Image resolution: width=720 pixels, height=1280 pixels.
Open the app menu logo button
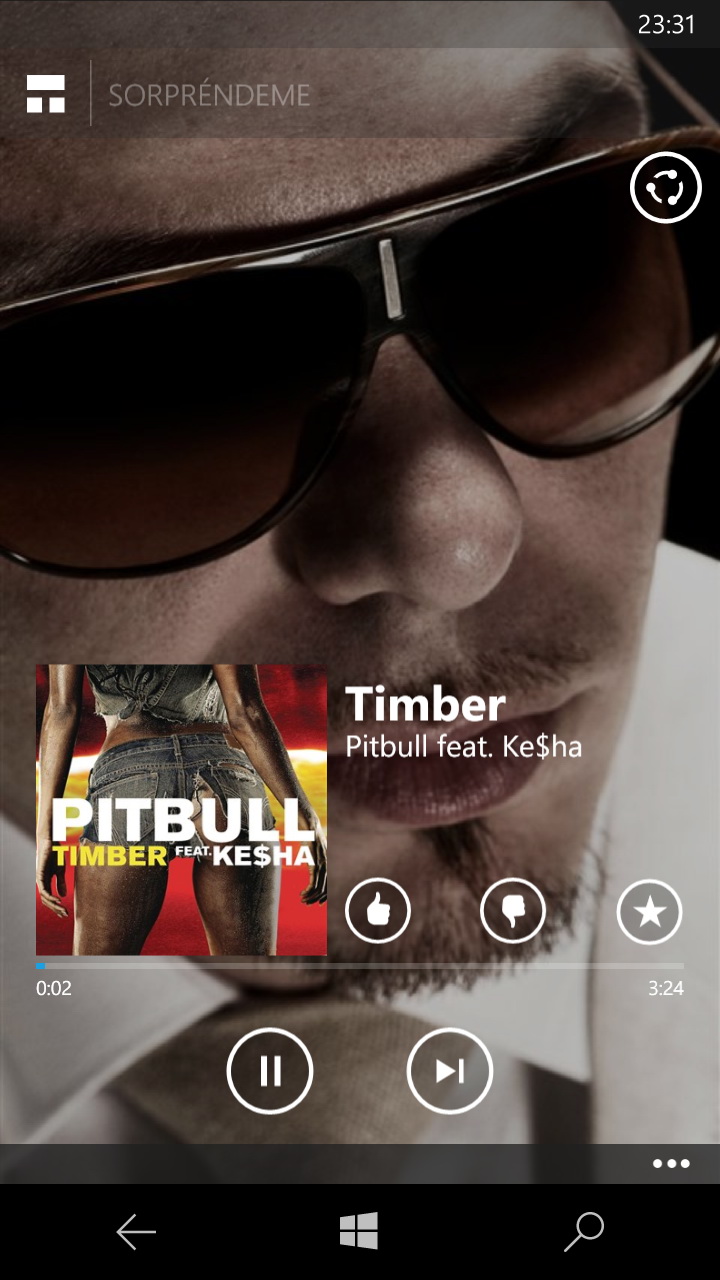click(x=46, y=94)
